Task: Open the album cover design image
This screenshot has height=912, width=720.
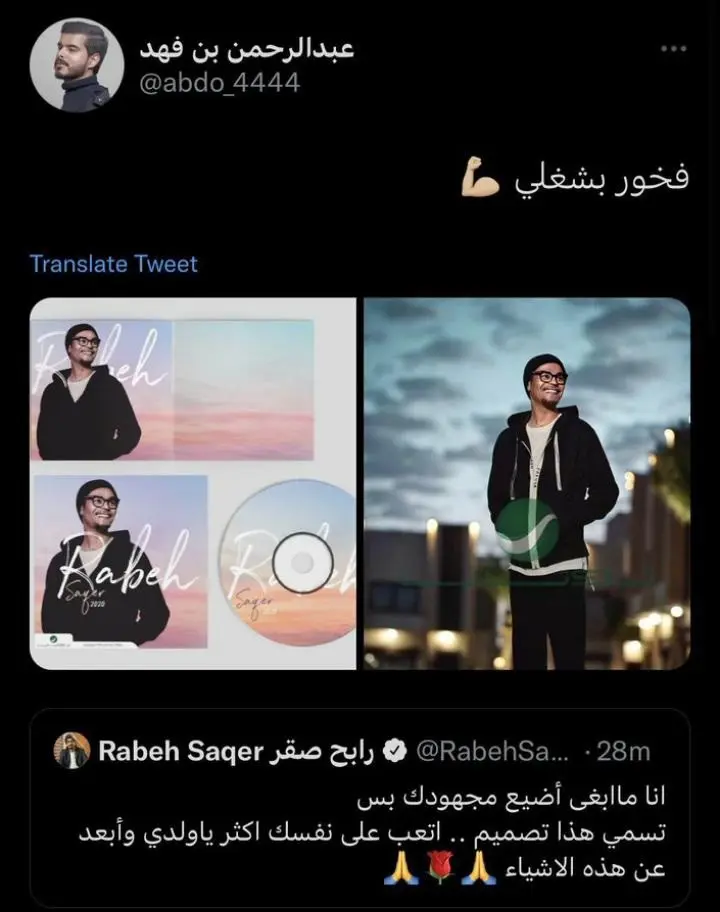Action: (193, 483)
